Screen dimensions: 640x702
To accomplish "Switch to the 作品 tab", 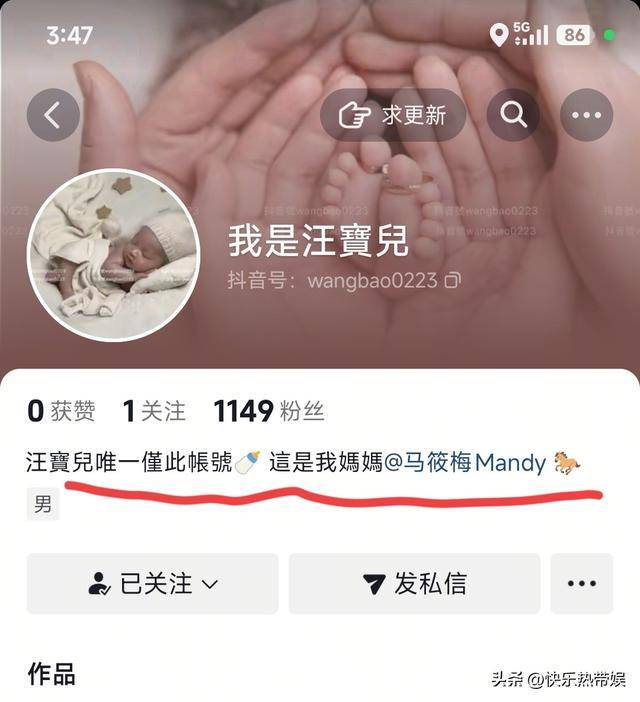I will (x=51, y=673).
